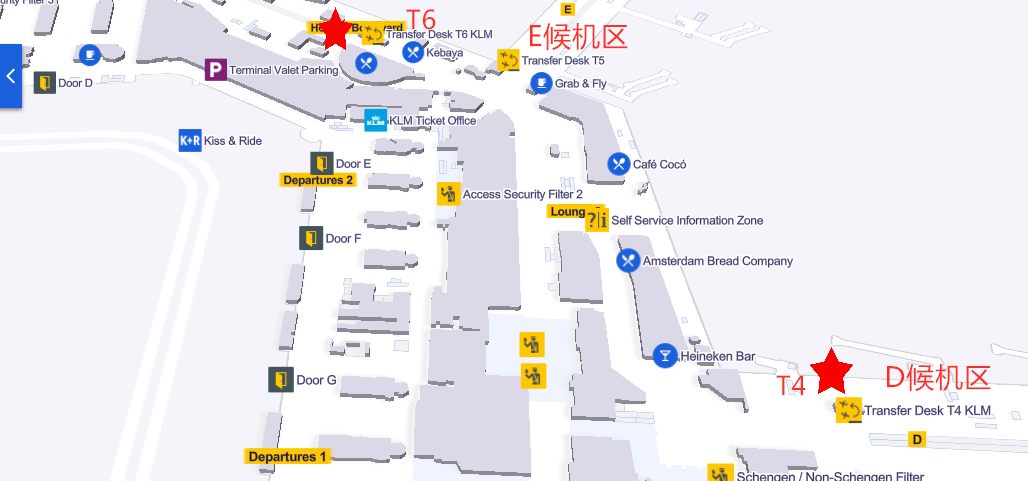The width and height of the screenshot is (1028, 481).
Task: Open the Door G marker
Action: coord(280,380)
